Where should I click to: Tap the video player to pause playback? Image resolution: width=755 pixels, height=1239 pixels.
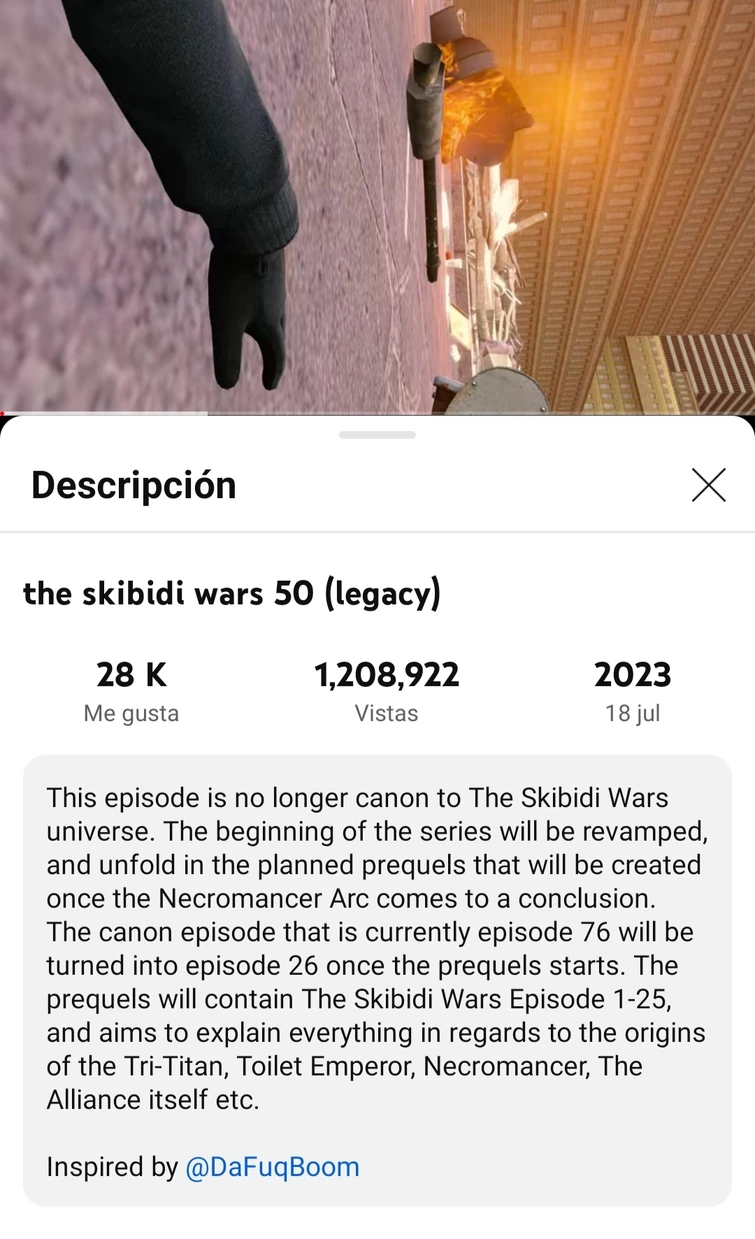pyautogui.click(x=377, y=200)
